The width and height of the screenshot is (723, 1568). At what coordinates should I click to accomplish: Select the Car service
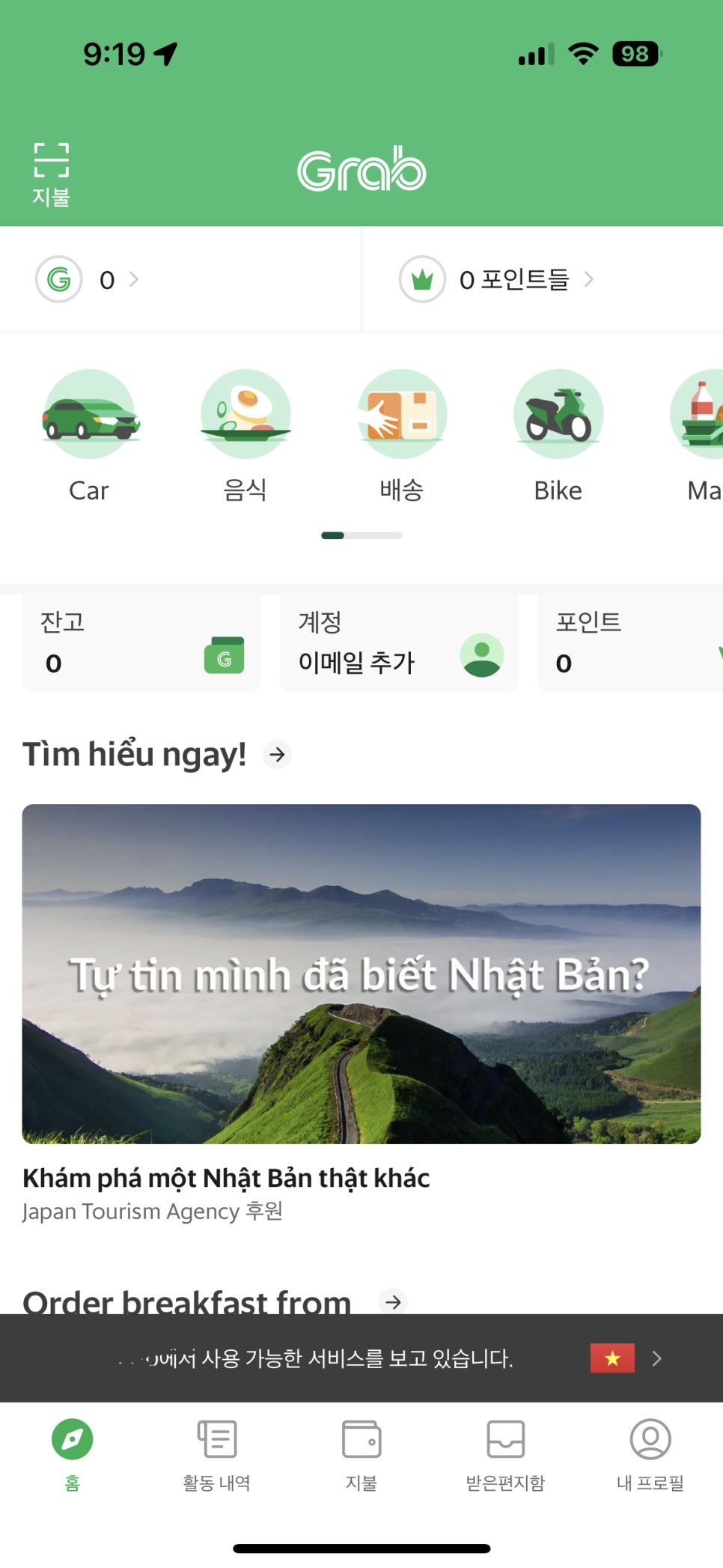90,434
